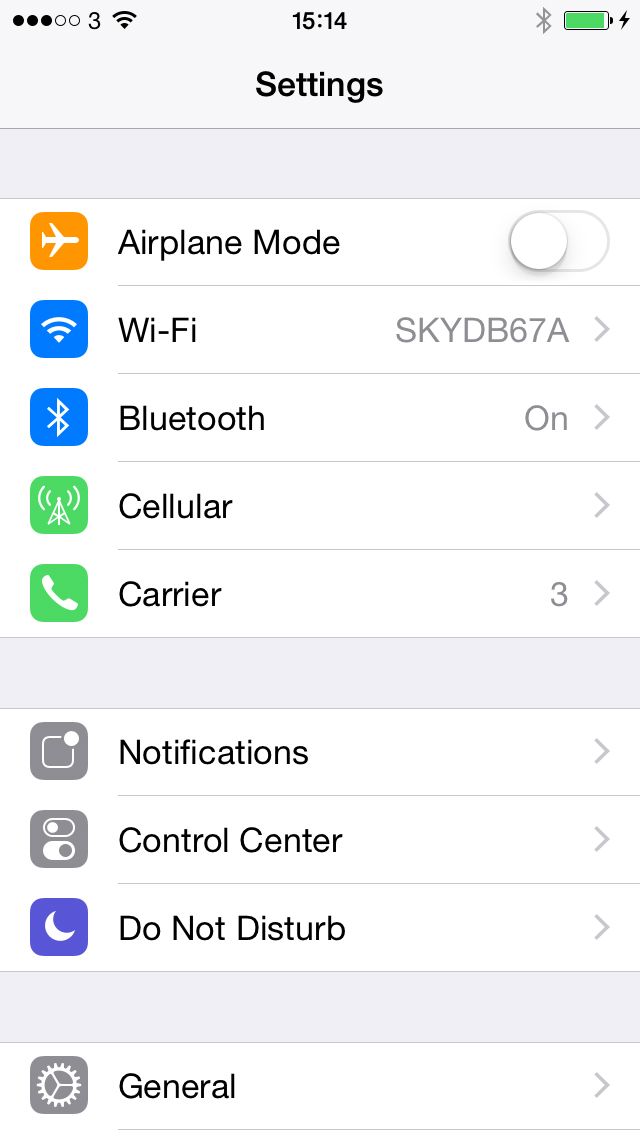Go to General settings
Screen dimensions: 640x1136
(x=320, y=1086)
